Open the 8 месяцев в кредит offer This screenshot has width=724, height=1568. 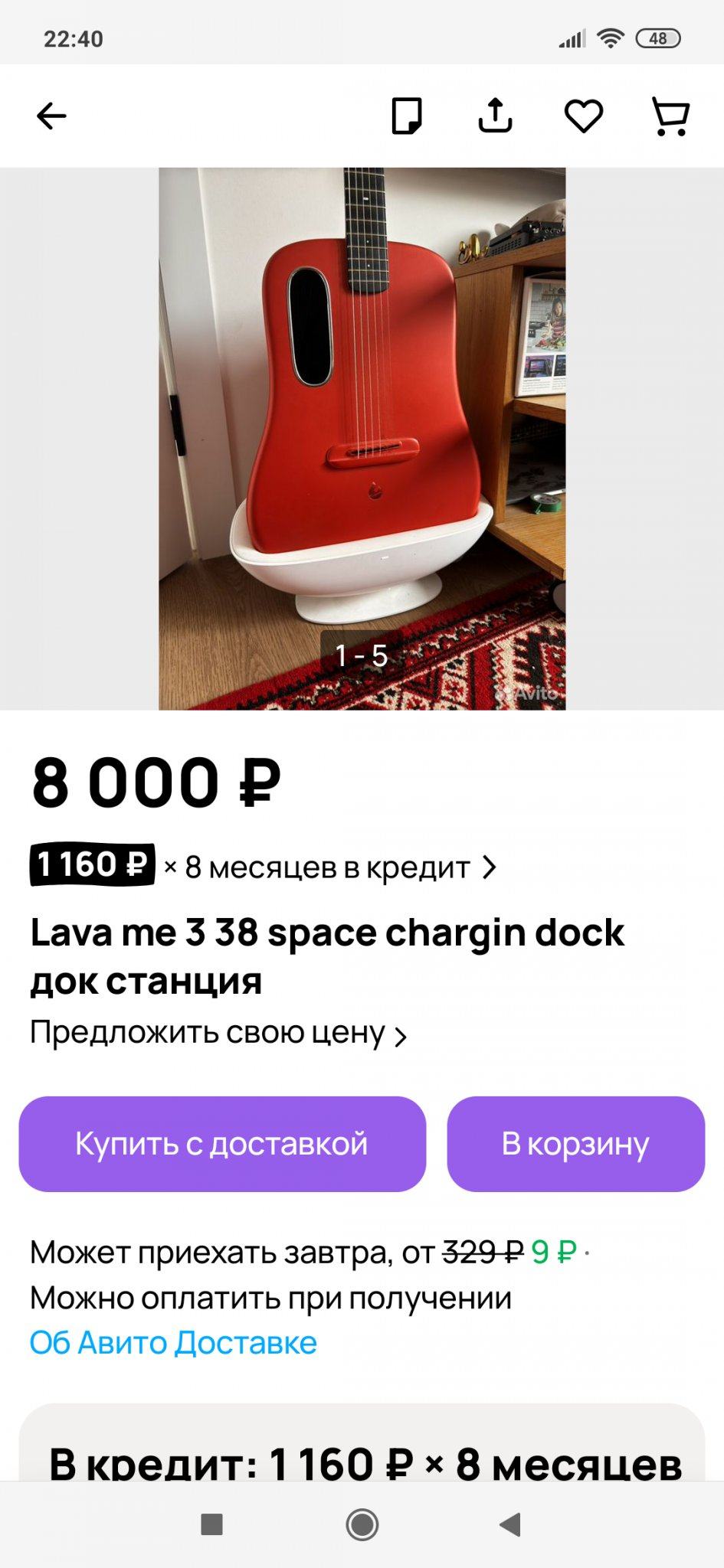(329, 867)
